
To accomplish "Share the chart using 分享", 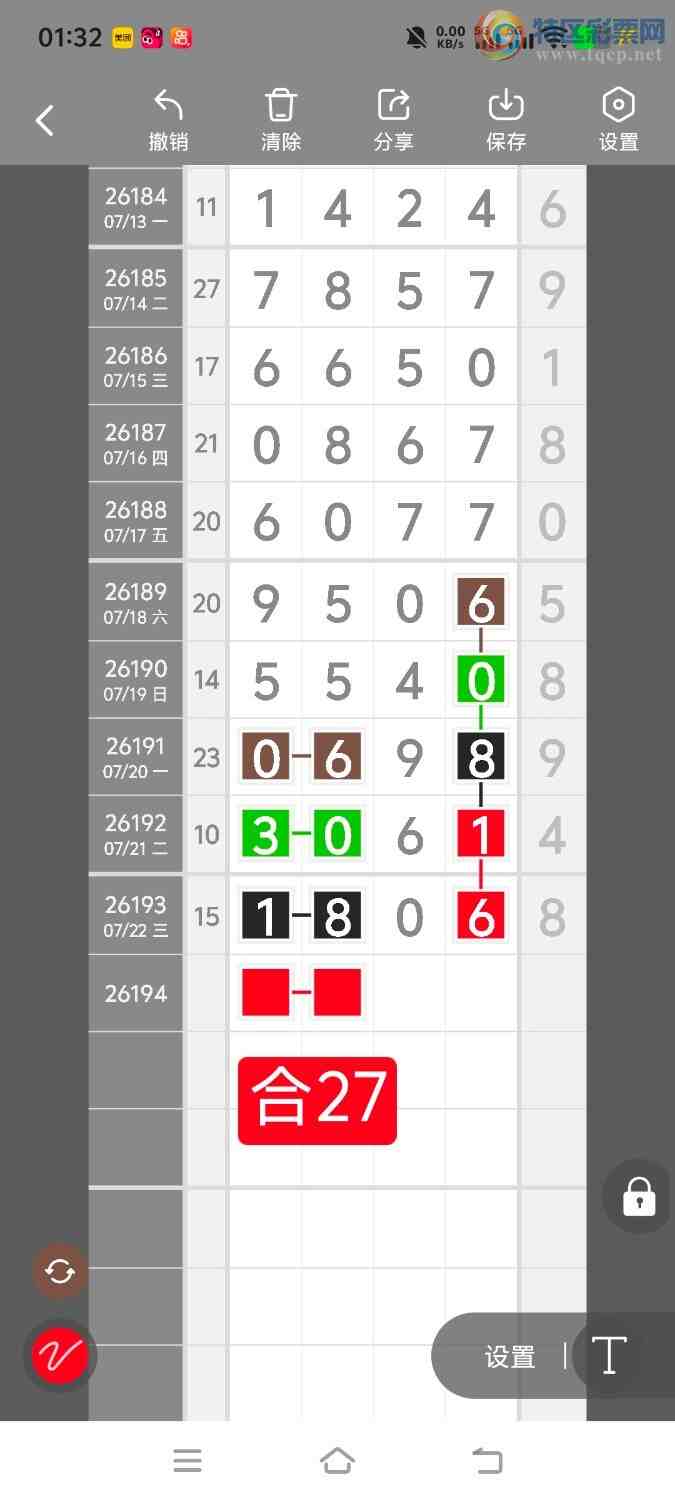I will tap(394, 121).
